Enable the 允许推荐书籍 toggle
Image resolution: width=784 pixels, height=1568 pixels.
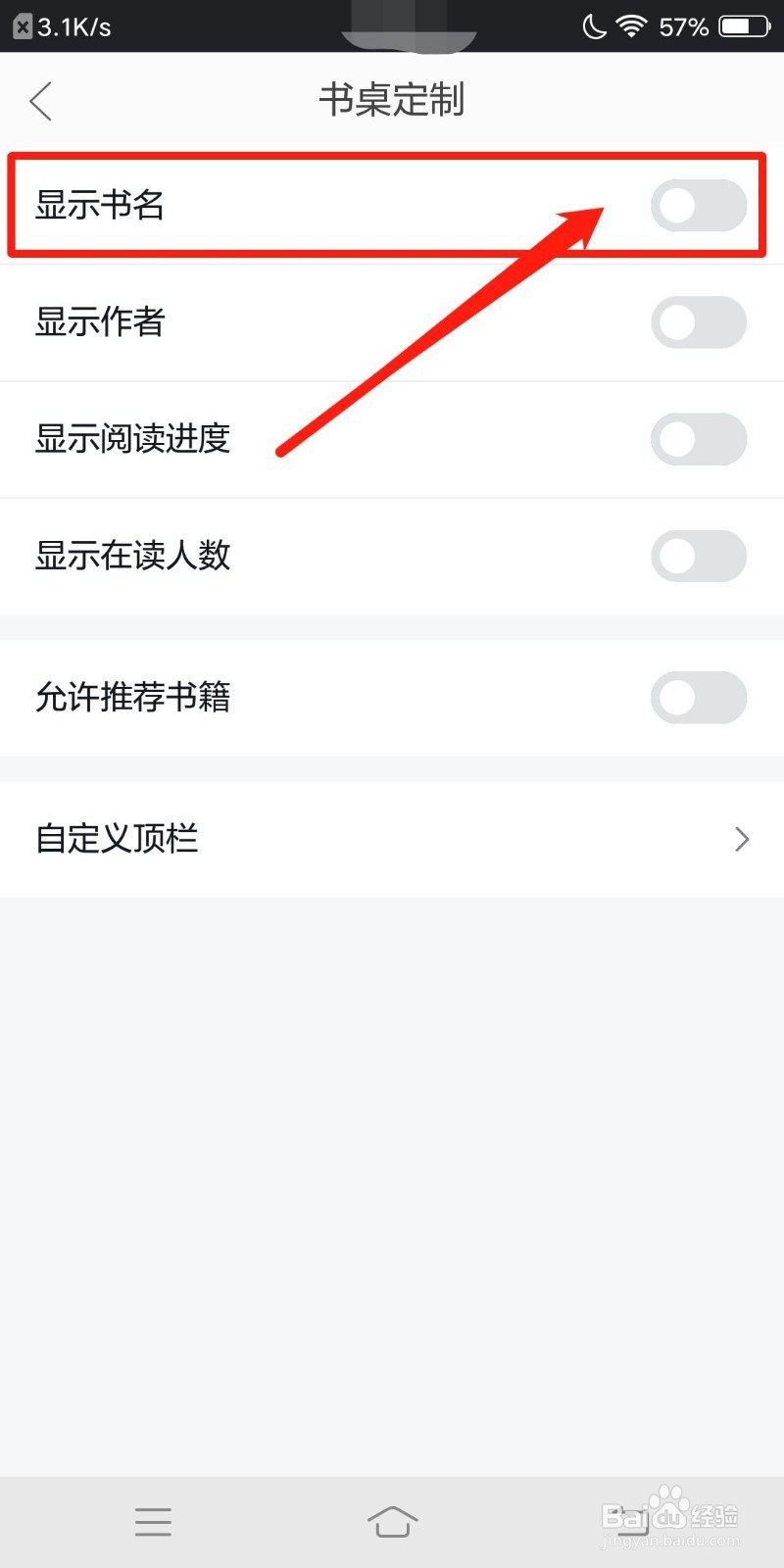tap(699, 698)
